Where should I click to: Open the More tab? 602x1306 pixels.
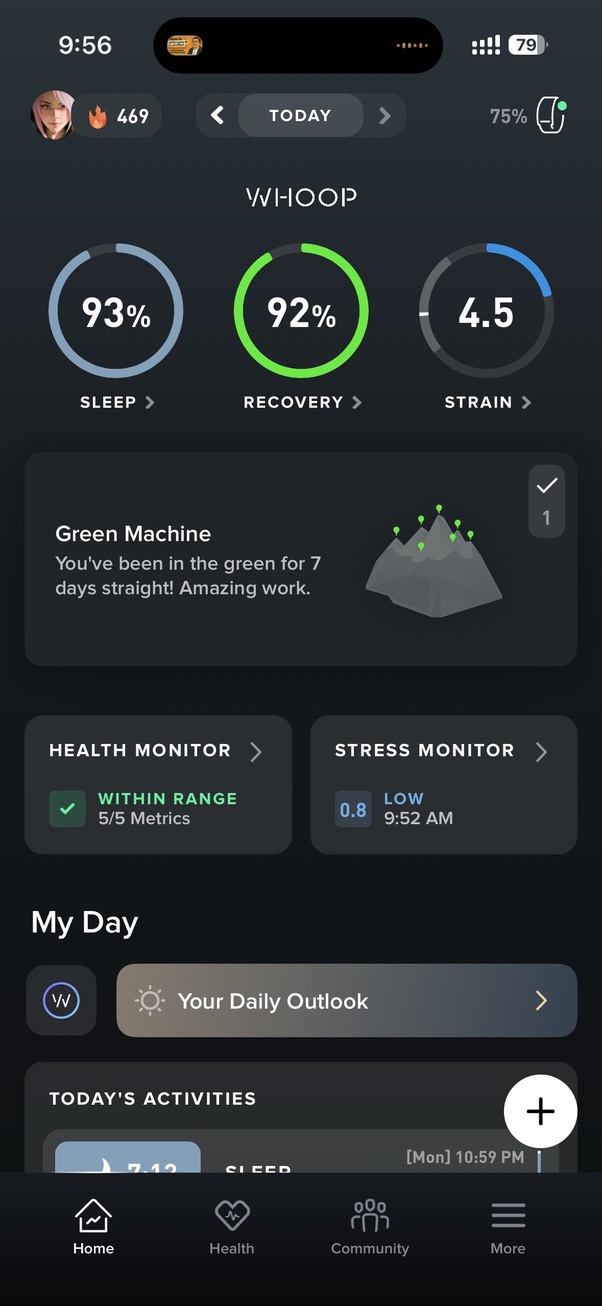pos(508,1227)
